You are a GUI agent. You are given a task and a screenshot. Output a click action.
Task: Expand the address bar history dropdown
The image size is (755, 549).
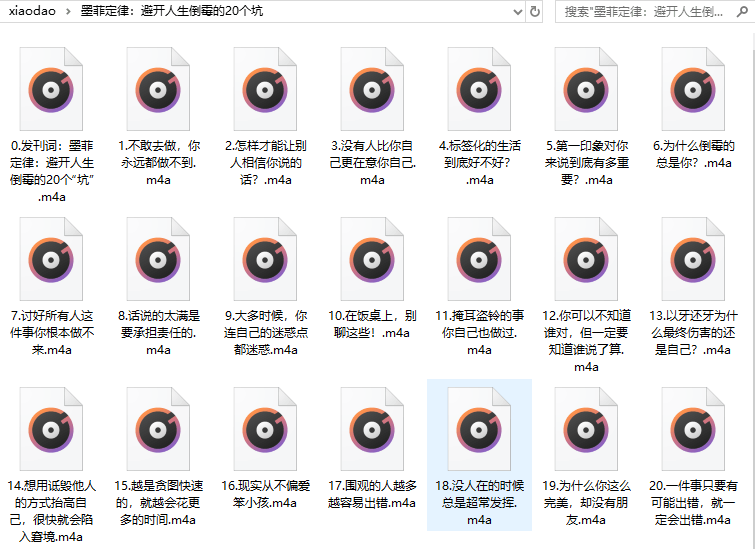(515, 12)
